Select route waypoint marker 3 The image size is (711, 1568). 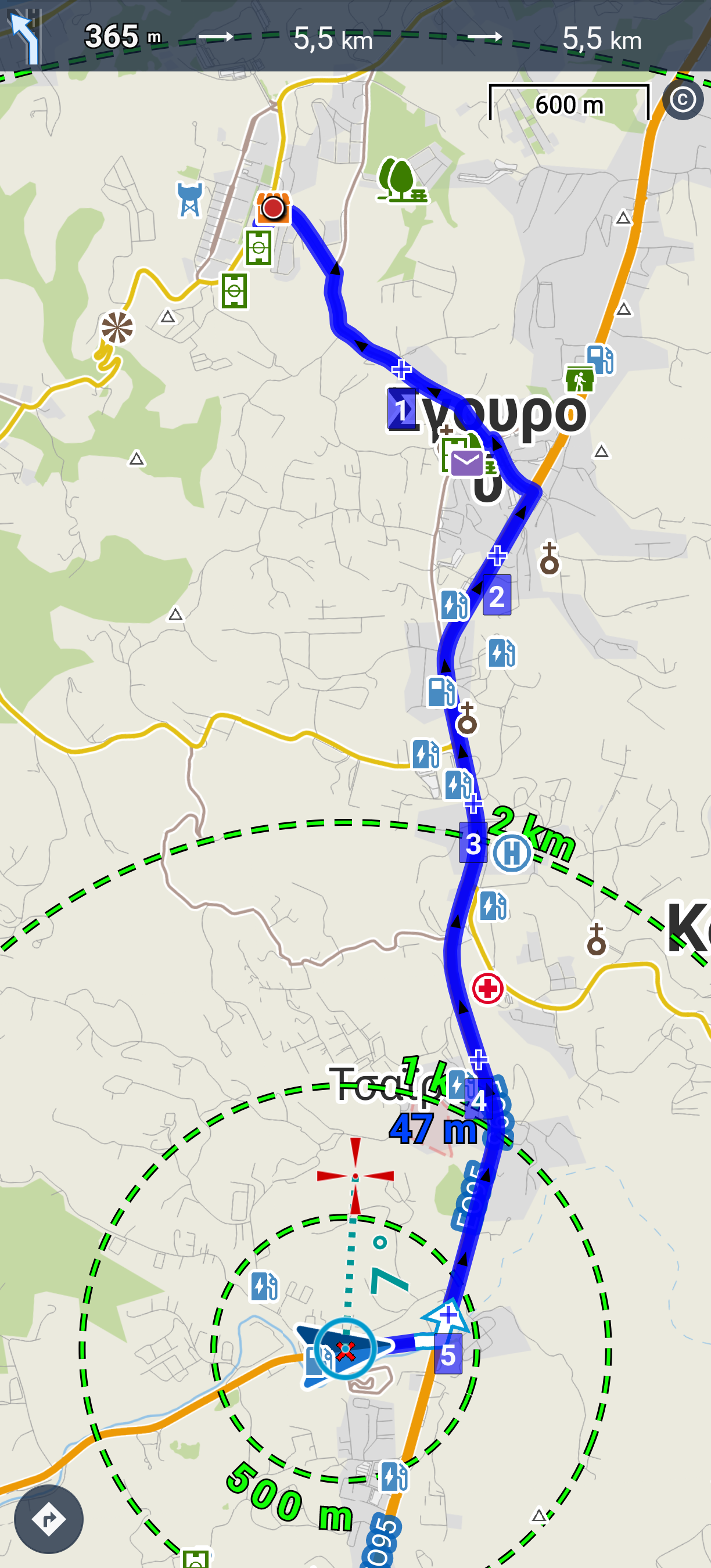coord(473,843)
